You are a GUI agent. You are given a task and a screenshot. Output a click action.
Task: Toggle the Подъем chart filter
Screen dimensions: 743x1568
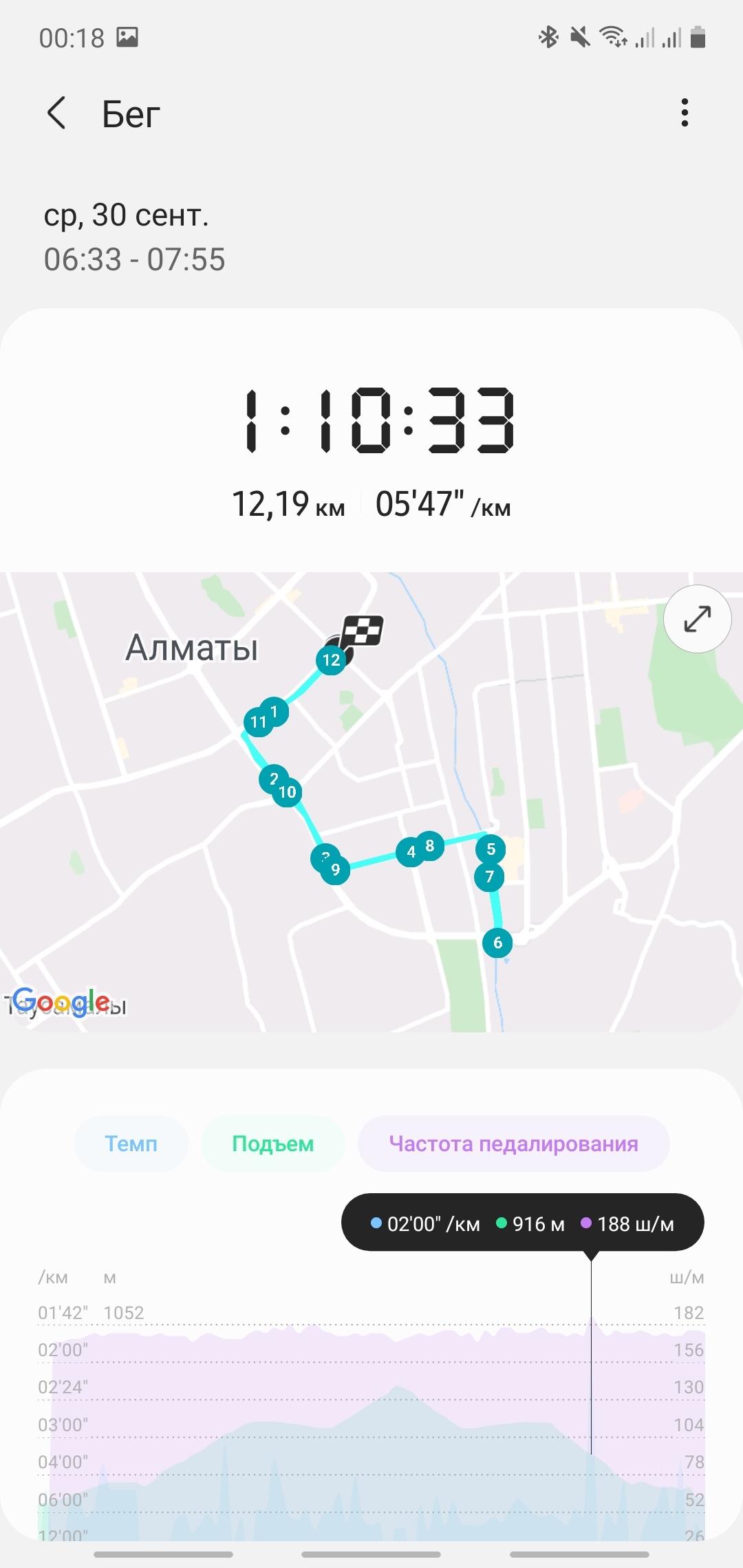[x=272, y=1144]
